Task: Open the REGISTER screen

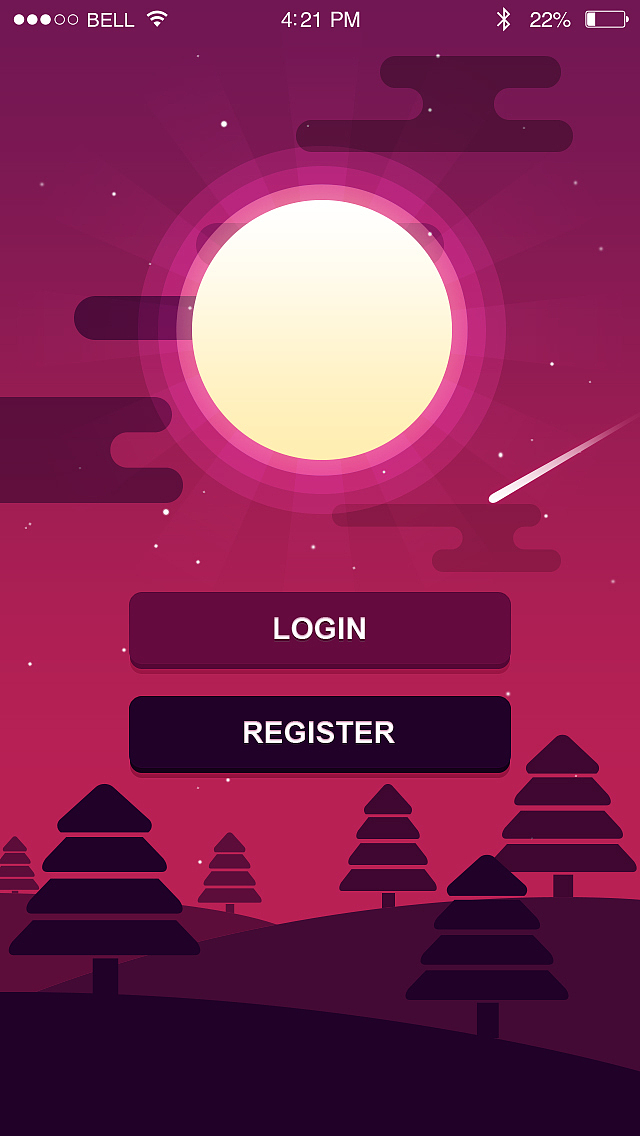Action: [x=320, y=732]
